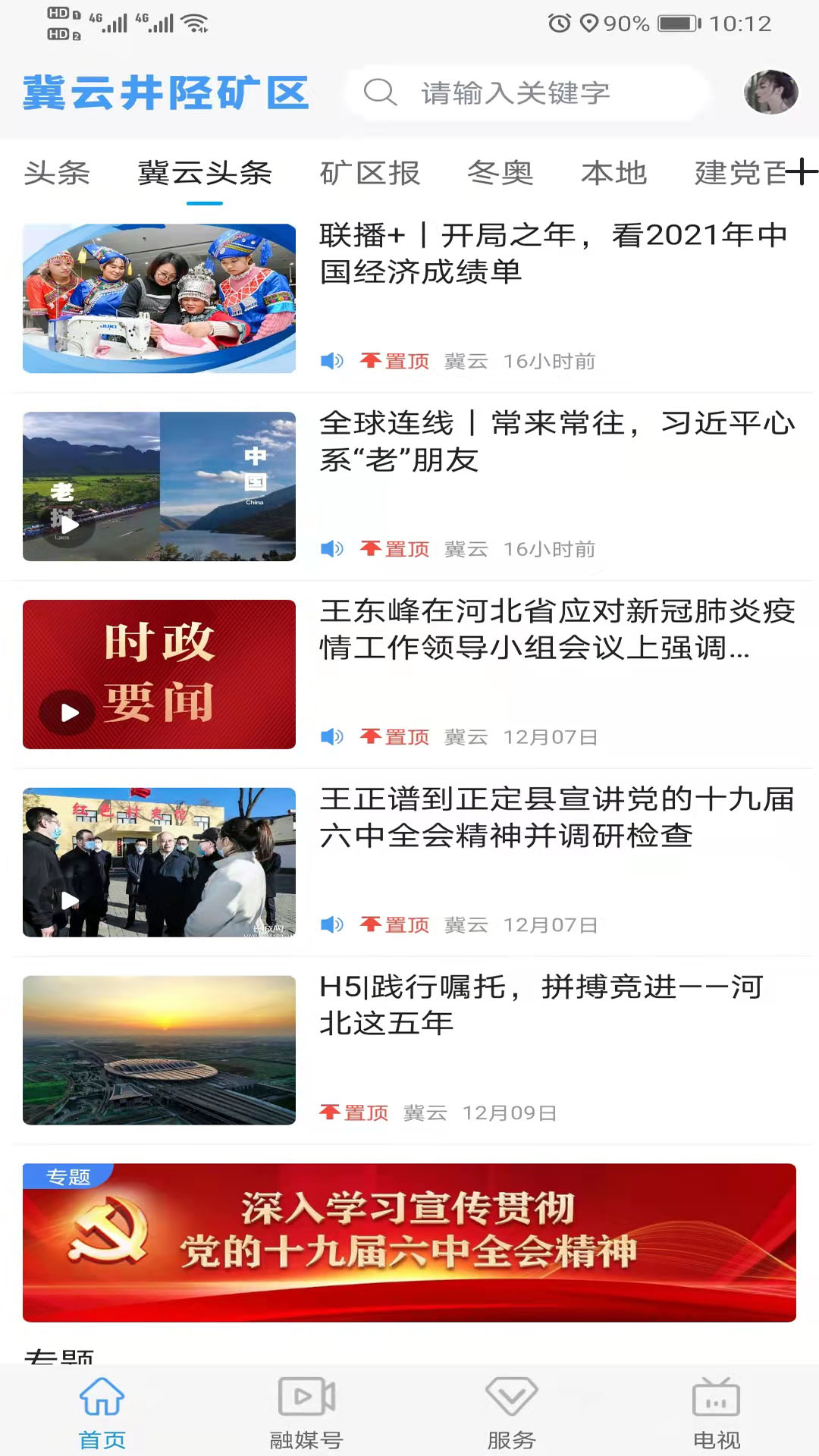
Task: Tap the 冀云井陉矿区 title link
Action: pyautogui.click(x=167, y=93)
